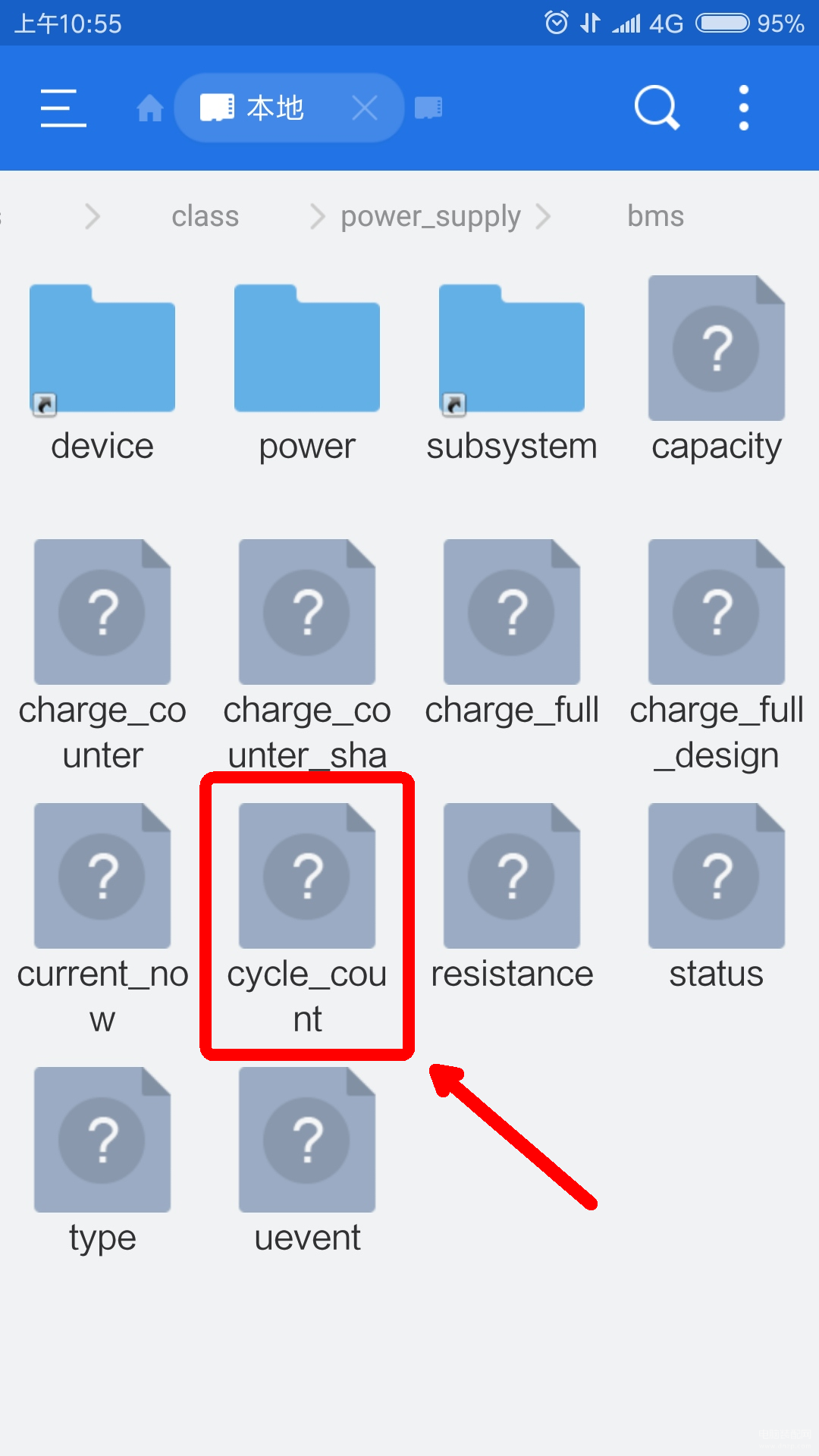The image size is (819, 1456).
Task: Open the subsystem folder
Action: click(x=512, y=372)
